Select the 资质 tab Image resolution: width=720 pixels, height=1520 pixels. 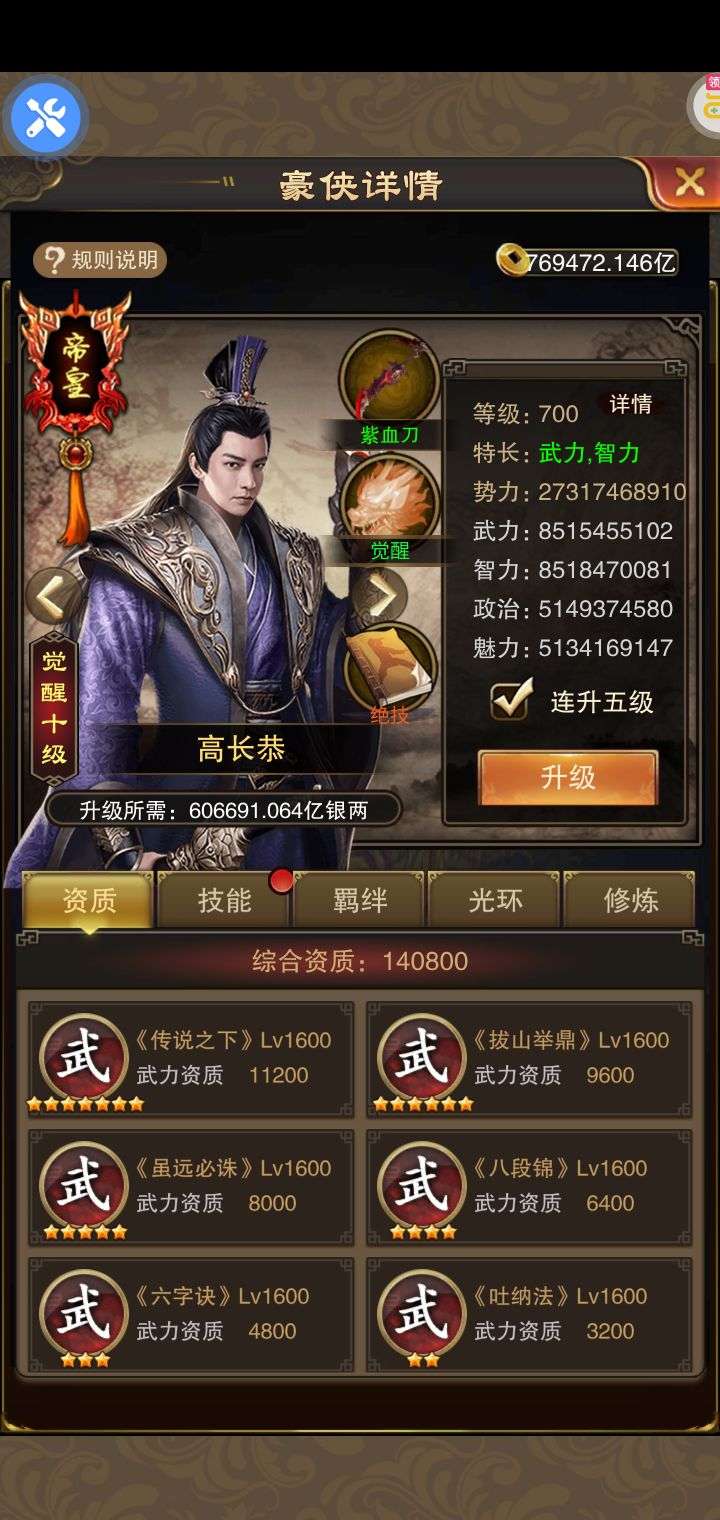89,900
